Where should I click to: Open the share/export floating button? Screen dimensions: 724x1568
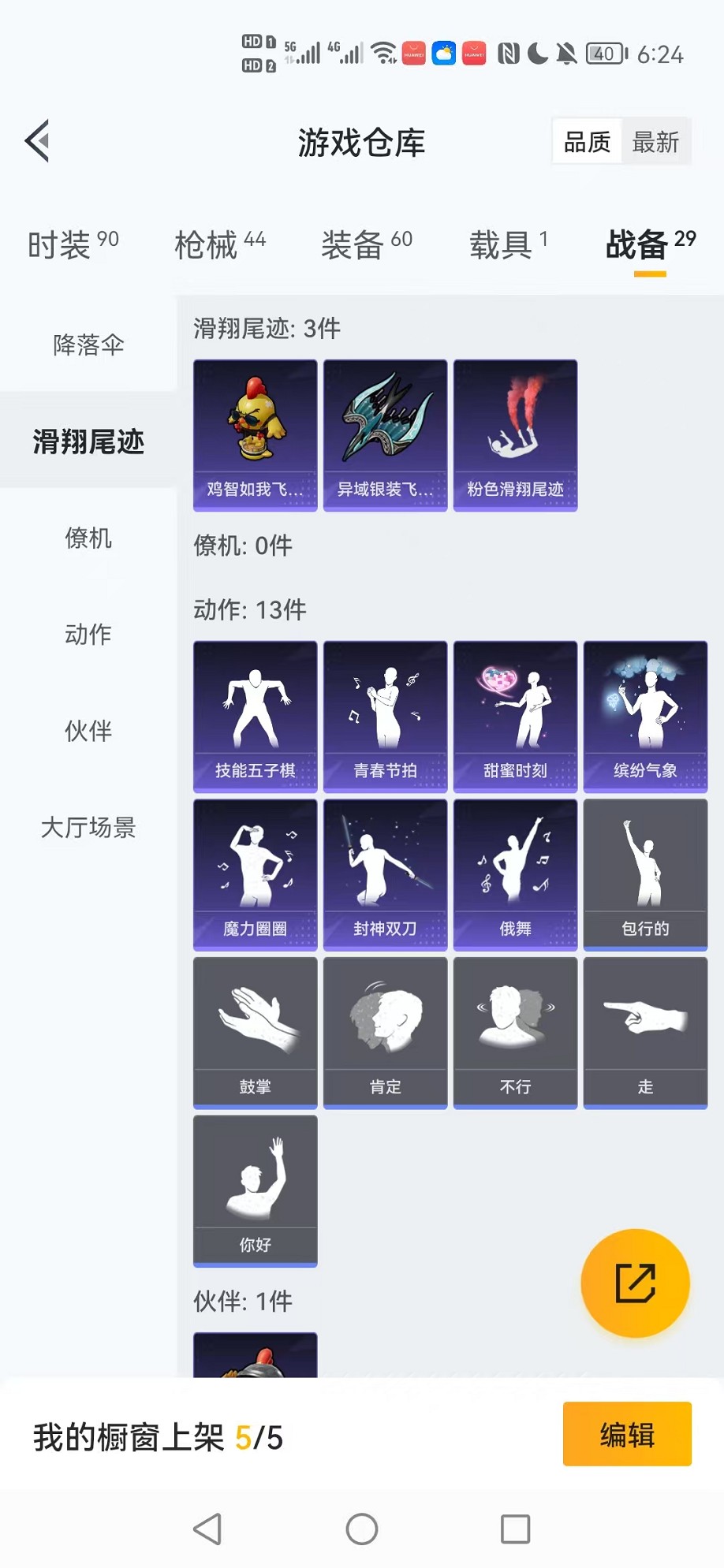[636, 1283]
